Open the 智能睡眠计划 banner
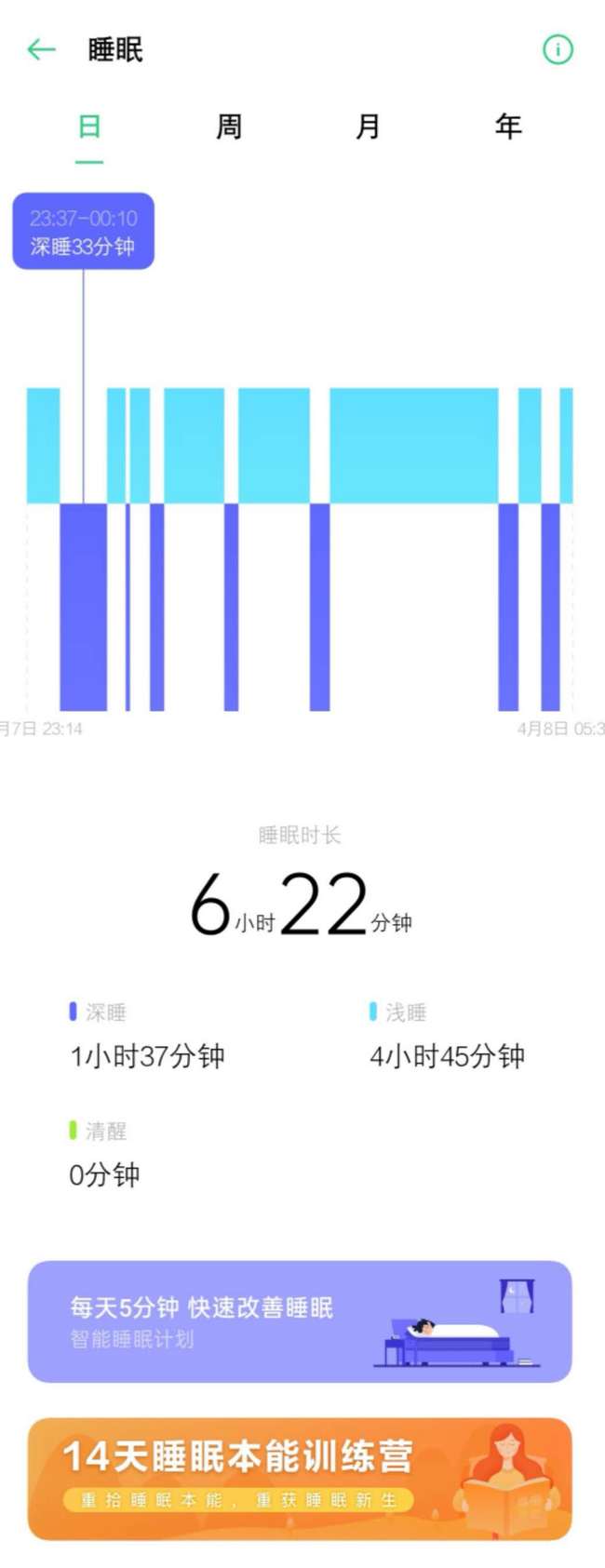The height and width of the screenshot is (1568, 605). (x=300, y=1321)
